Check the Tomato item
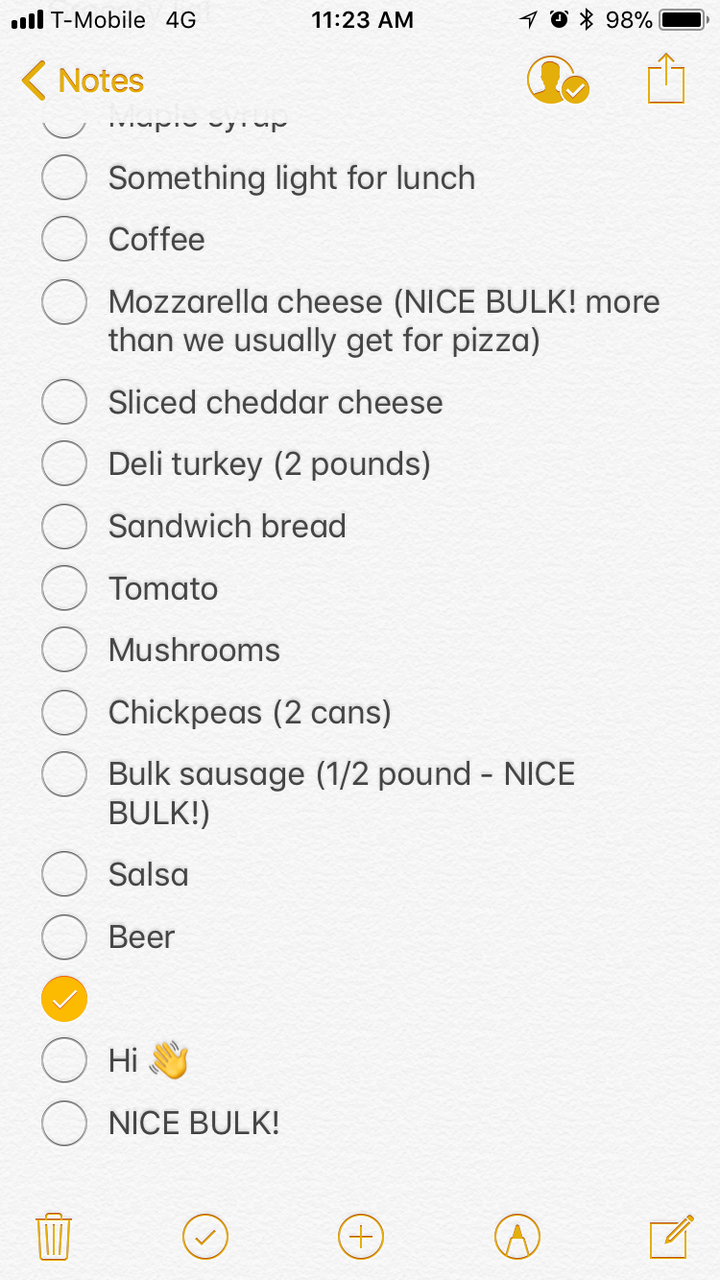The image size is (720, 1280). (x=64, y=588)
